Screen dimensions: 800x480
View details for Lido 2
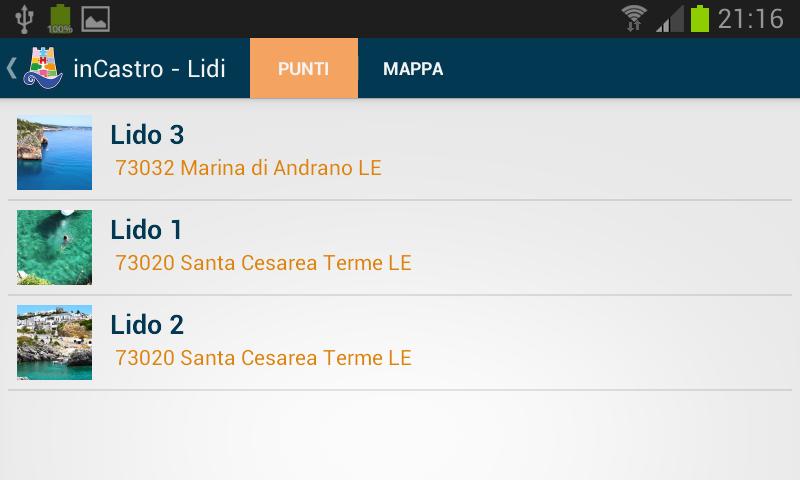click(400, 342)
